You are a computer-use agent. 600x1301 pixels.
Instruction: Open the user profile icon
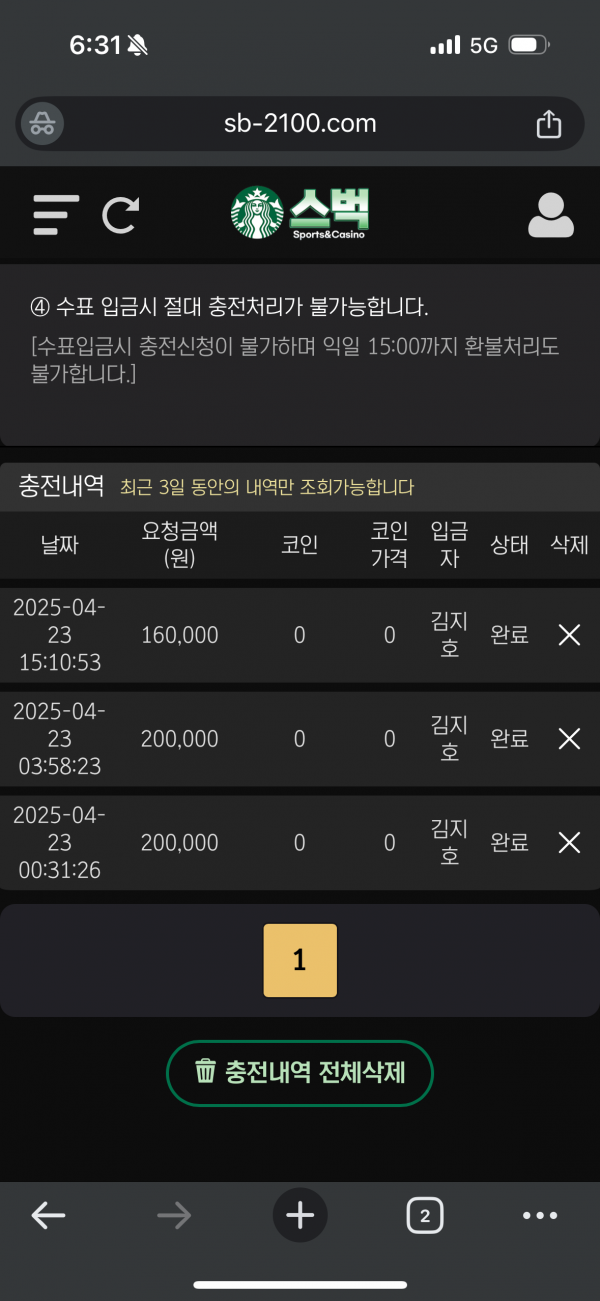click(550, 215)
